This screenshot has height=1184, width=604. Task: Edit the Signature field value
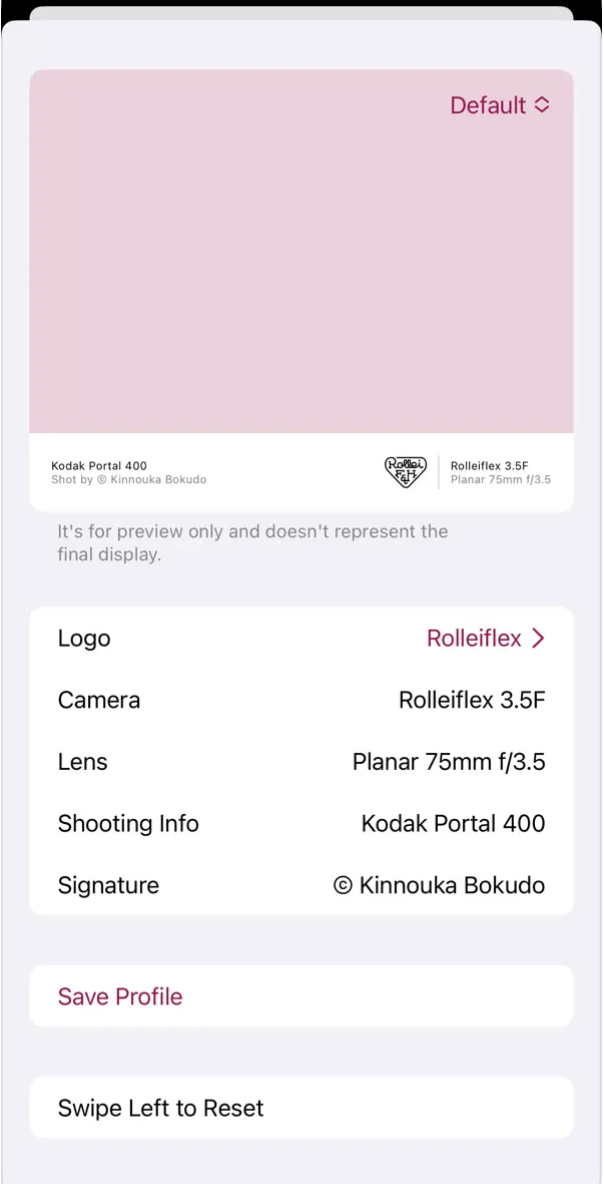[439, 885]
